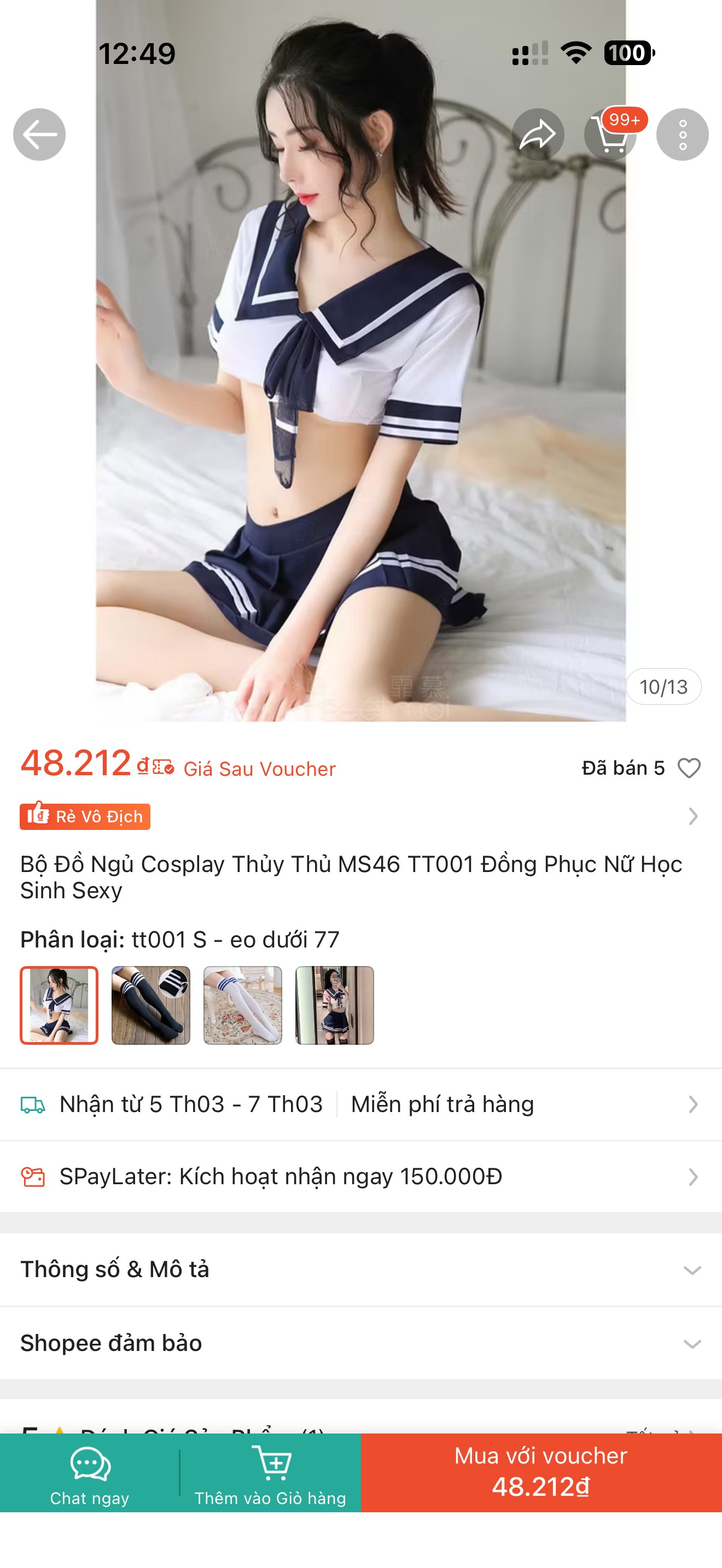Tap Chat ngay to message seller
Screen dimensions: 722x1568
90,1473
